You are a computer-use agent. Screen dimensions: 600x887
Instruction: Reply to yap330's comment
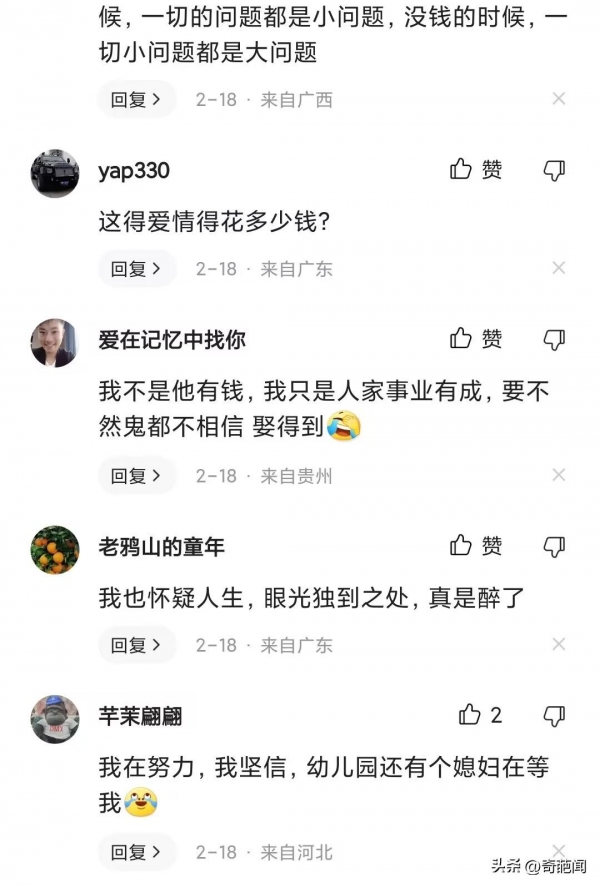coord(136,269)
